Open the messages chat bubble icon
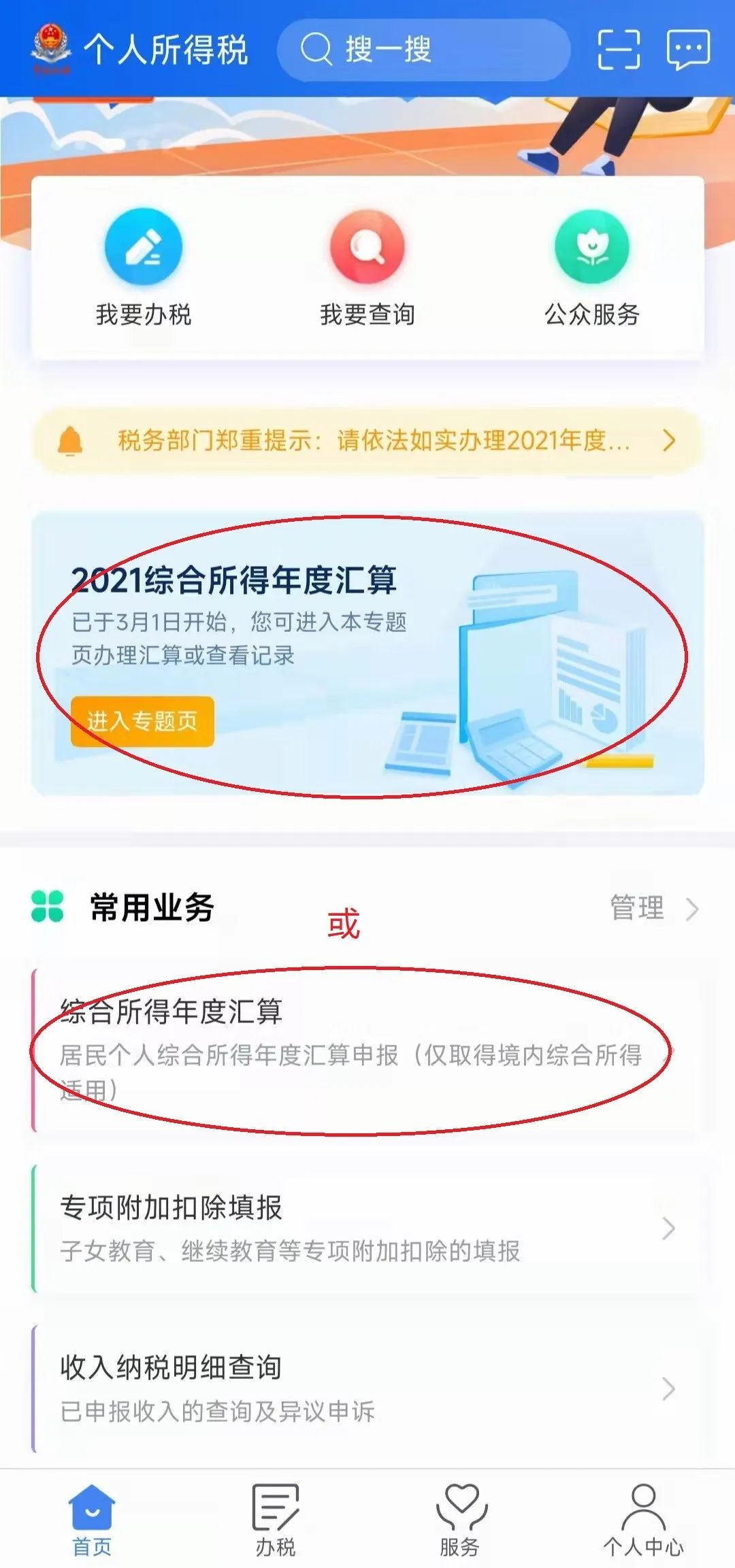 point(688,50)
